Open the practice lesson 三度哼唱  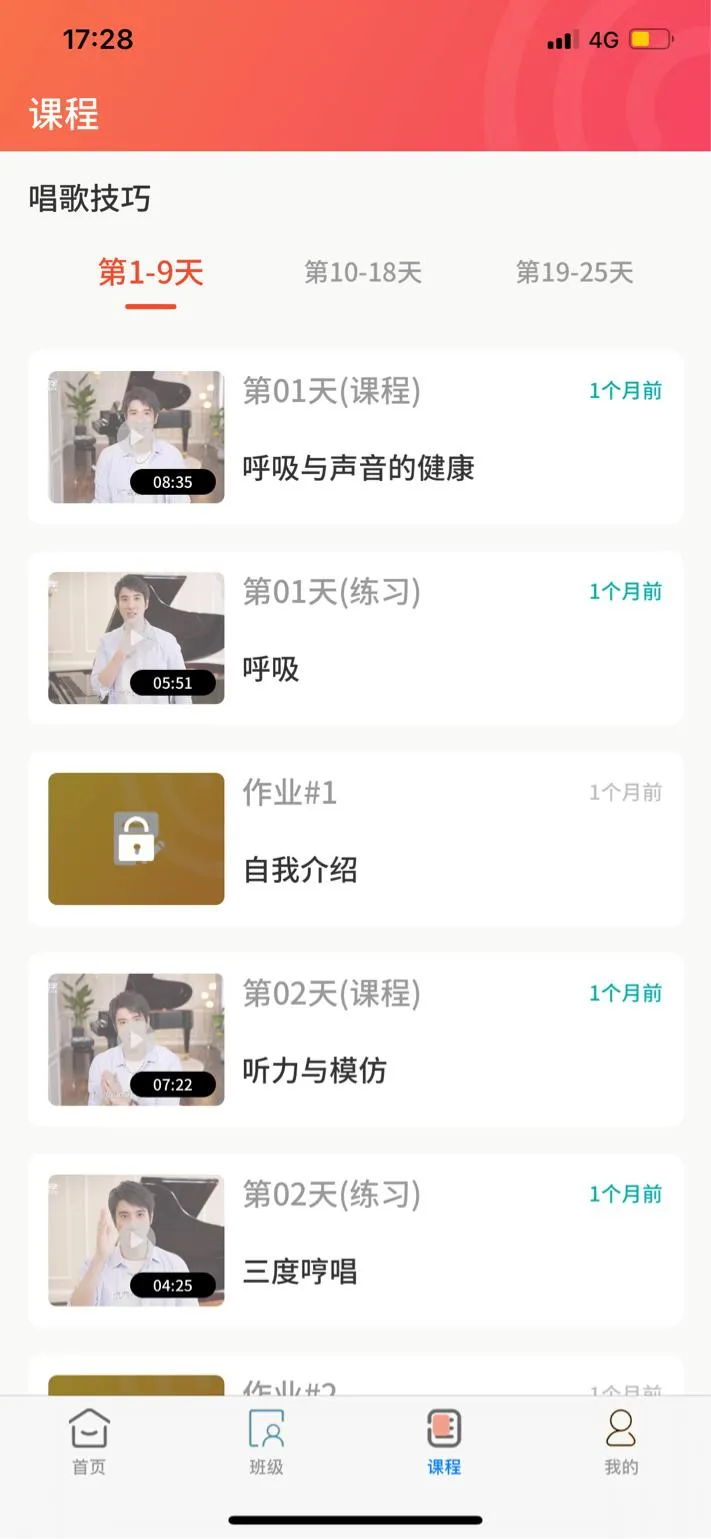[x=356, y=1241]
